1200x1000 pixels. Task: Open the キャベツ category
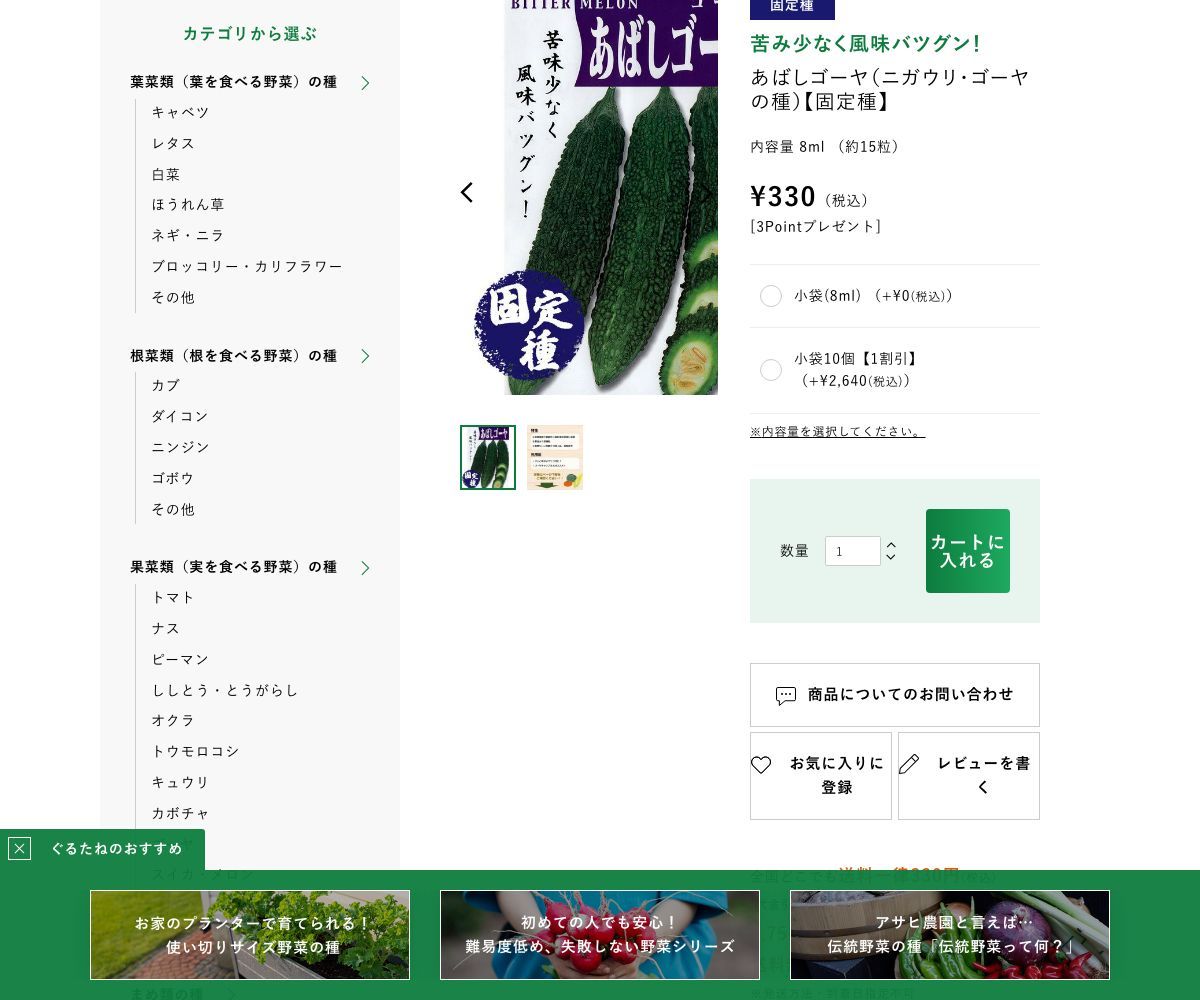click(180, 112)
